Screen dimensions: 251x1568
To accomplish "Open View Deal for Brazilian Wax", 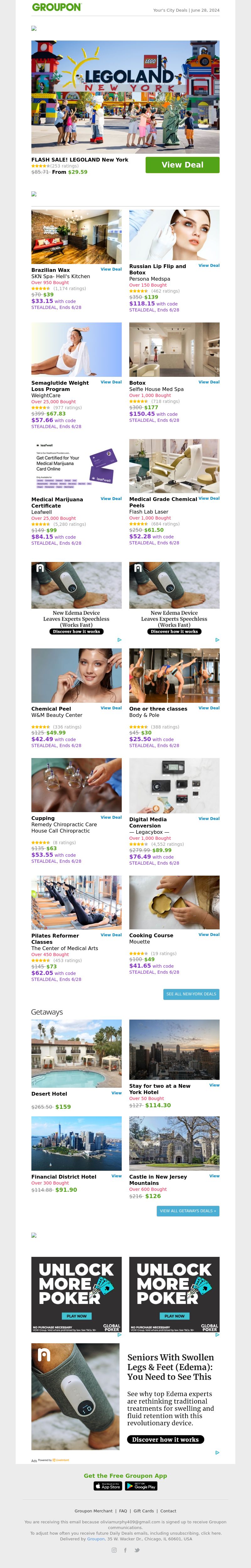I will pyautogui.click(x=111, y=269).
